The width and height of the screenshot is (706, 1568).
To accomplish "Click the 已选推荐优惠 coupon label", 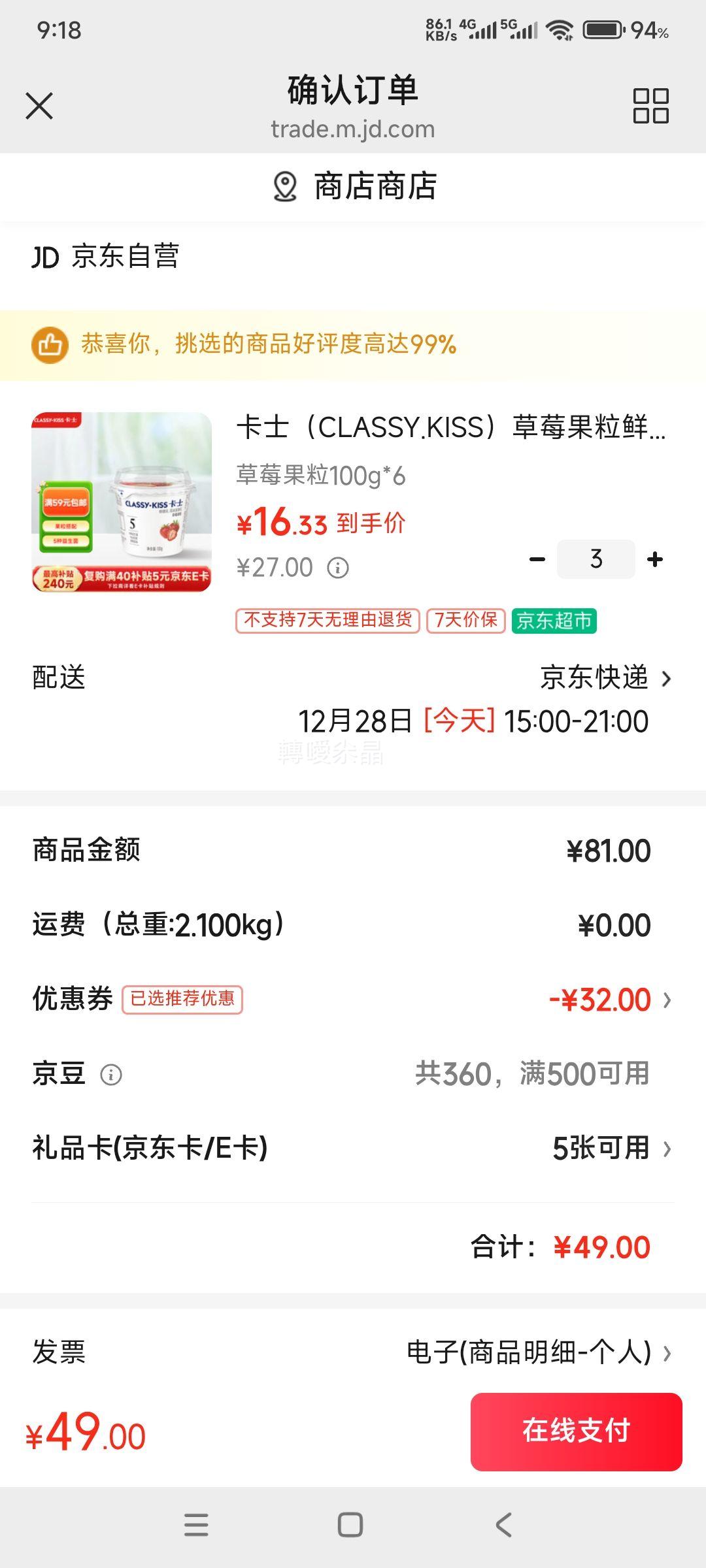I will point(183,1000).
